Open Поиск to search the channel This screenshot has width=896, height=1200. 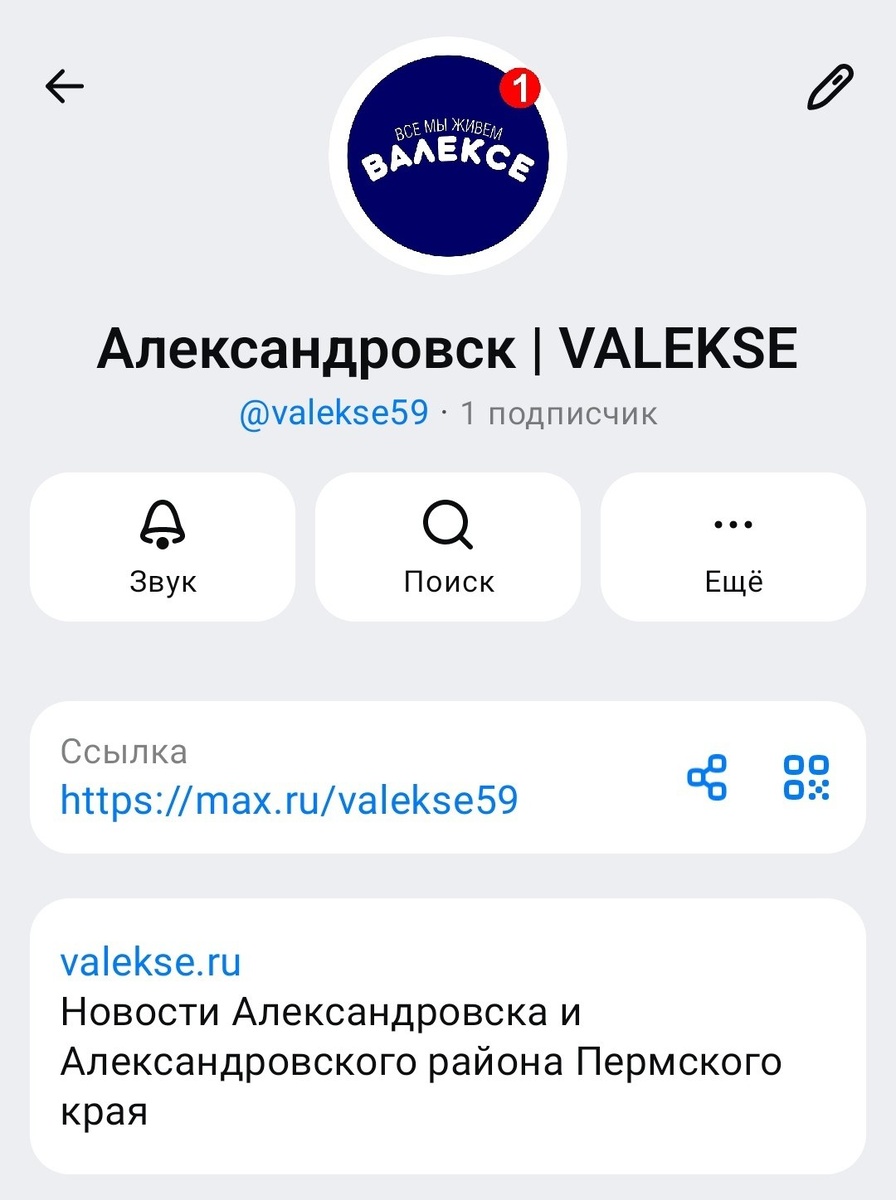tap(448, 546)
